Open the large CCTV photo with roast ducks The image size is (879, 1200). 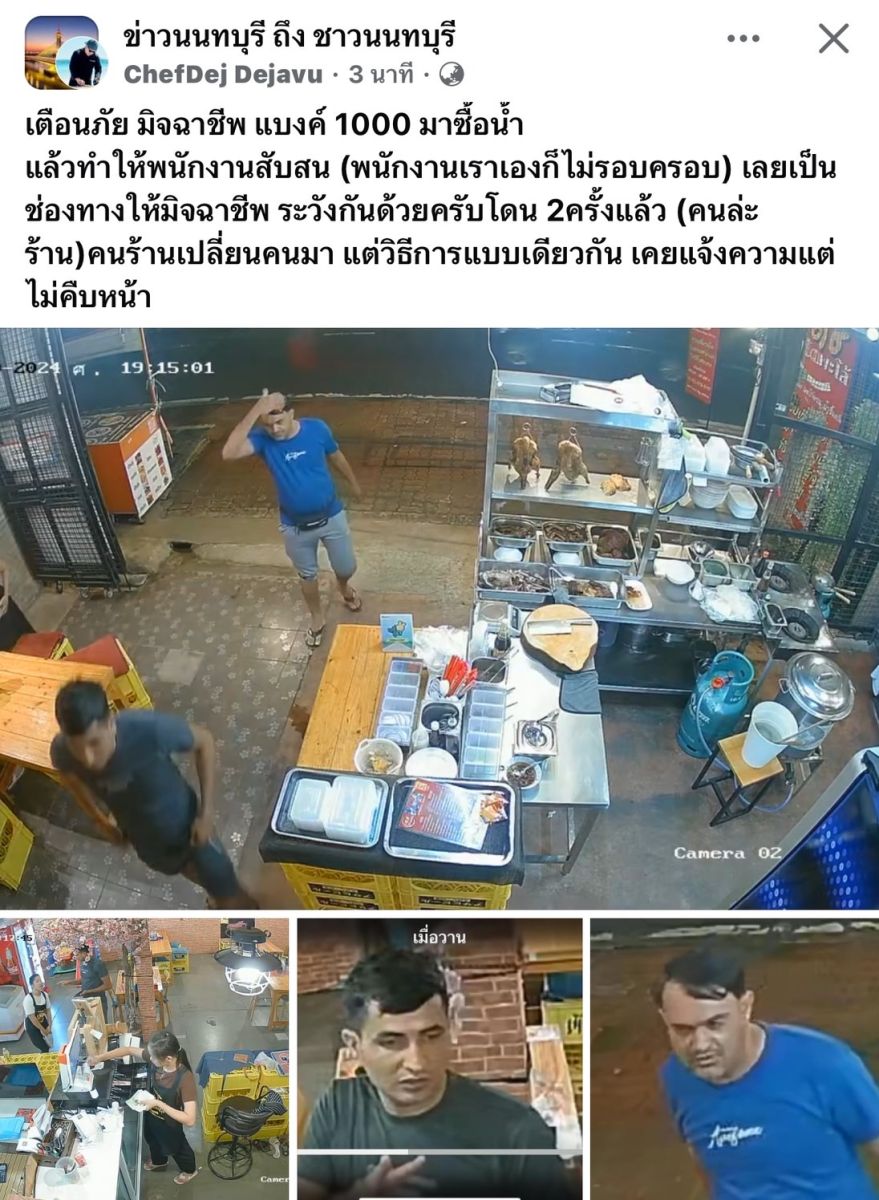click(x=439, y=618)
